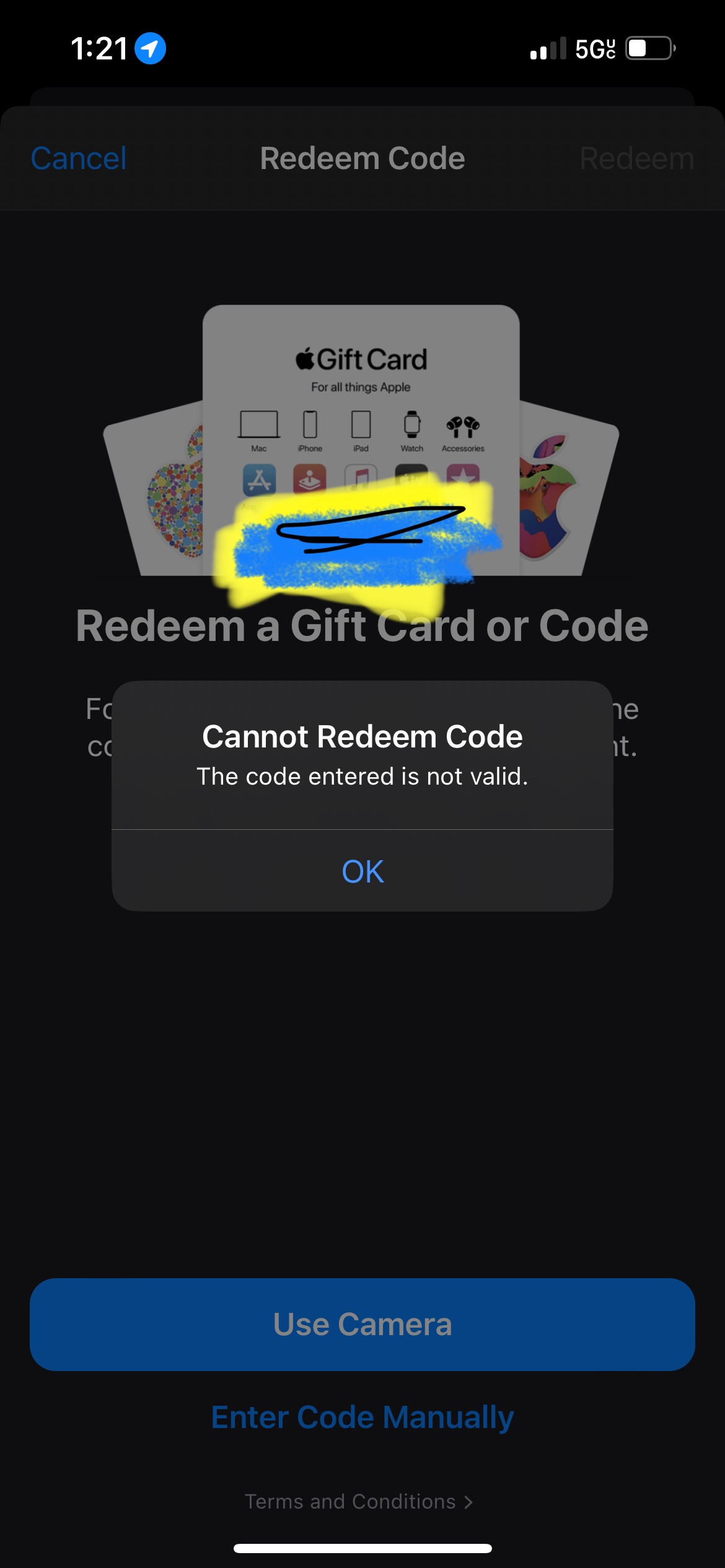Tap Redeem in the top bar
Image resolution: width=725 pixels, height=1568 pixels.
coord(636,159)
